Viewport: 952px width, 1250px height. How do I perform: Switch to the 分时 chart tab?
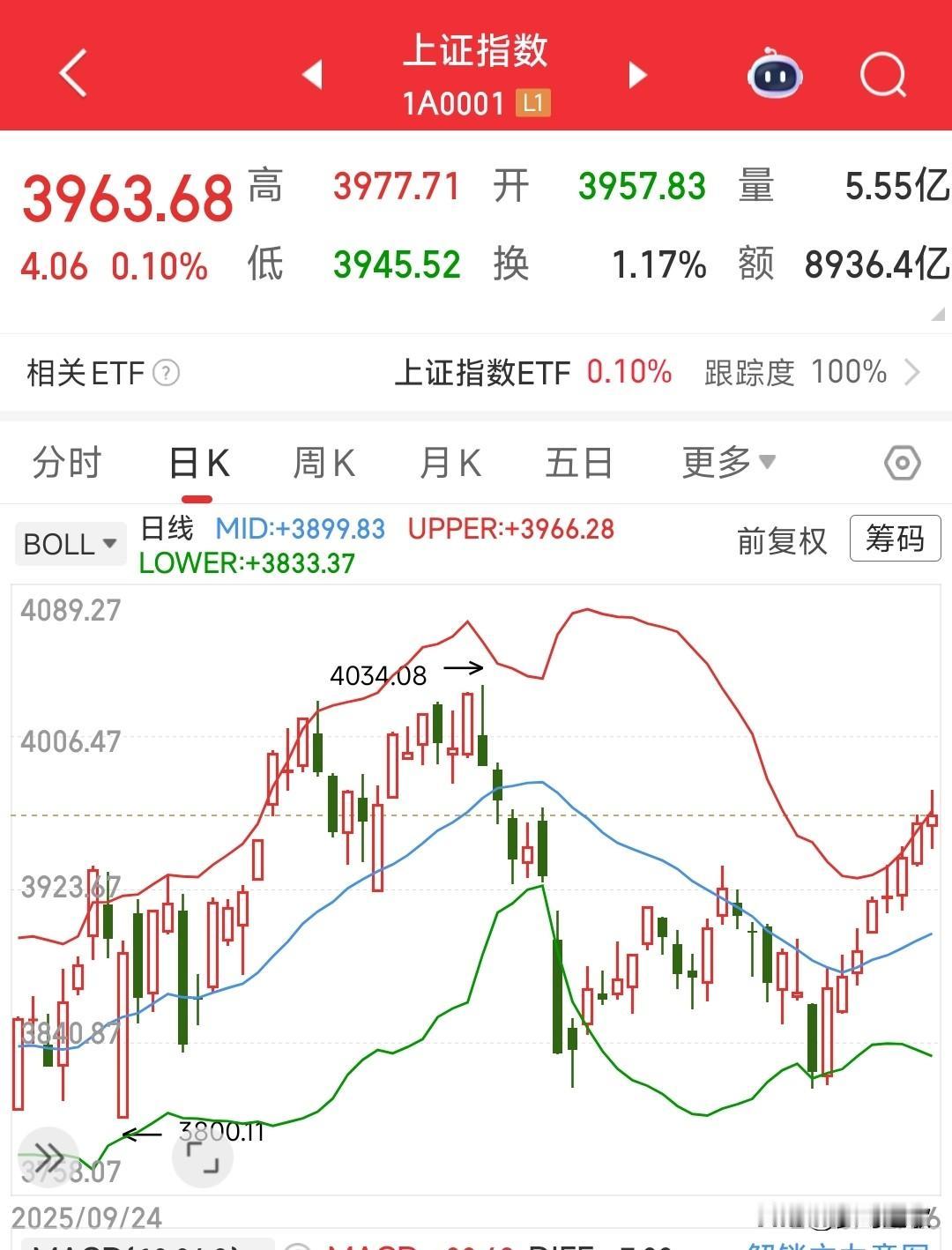[x=68, y=462]
